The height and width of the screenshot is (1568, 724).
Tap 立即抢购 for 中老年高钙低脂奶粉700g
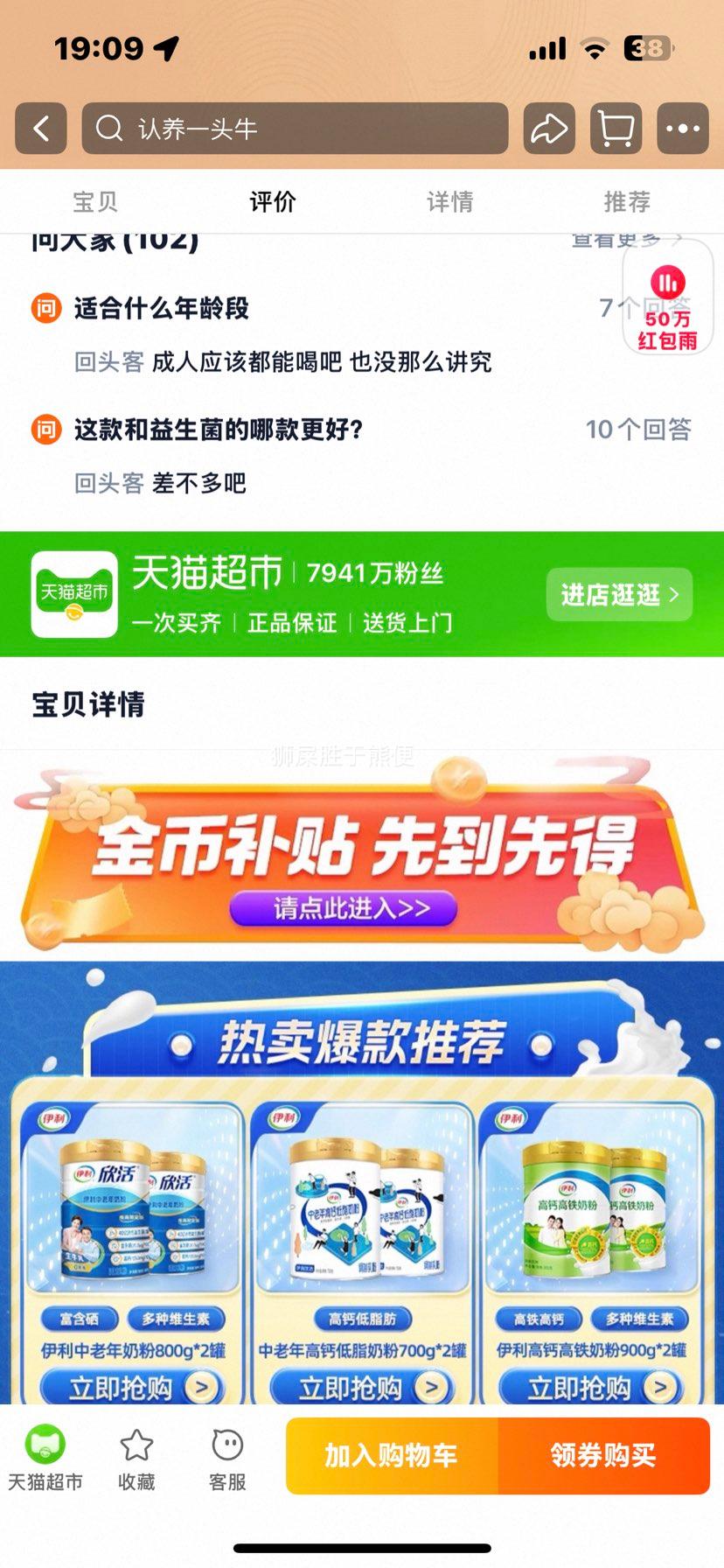(x=361, y=1387)
